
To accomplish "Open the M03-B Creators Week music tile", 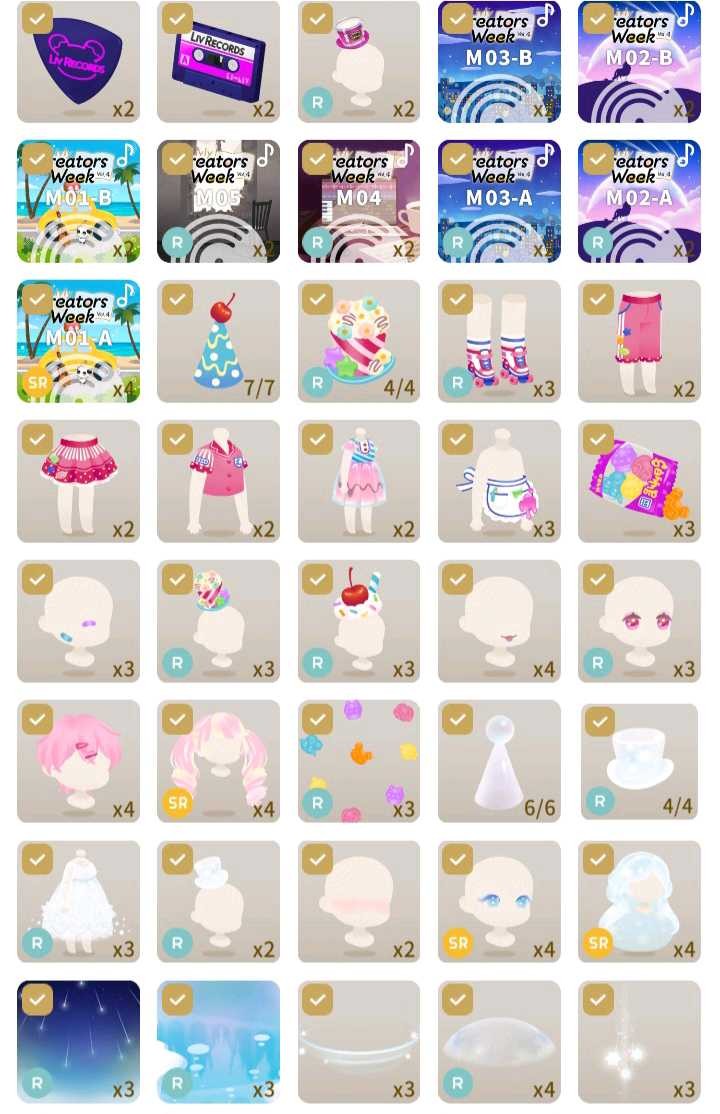I will coord(498,62).
